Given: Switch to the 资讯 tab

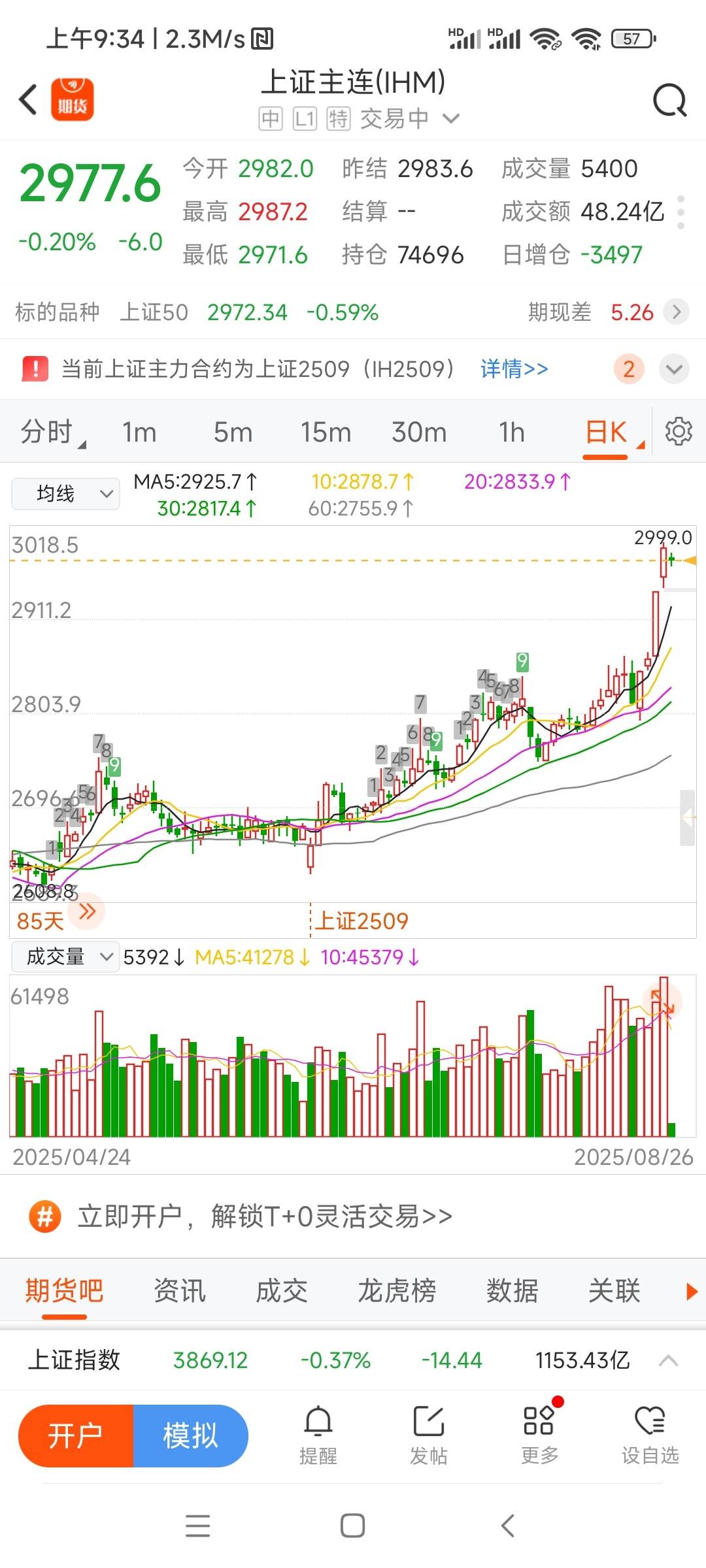Looking at the screenshot, I should (180, 1291).
